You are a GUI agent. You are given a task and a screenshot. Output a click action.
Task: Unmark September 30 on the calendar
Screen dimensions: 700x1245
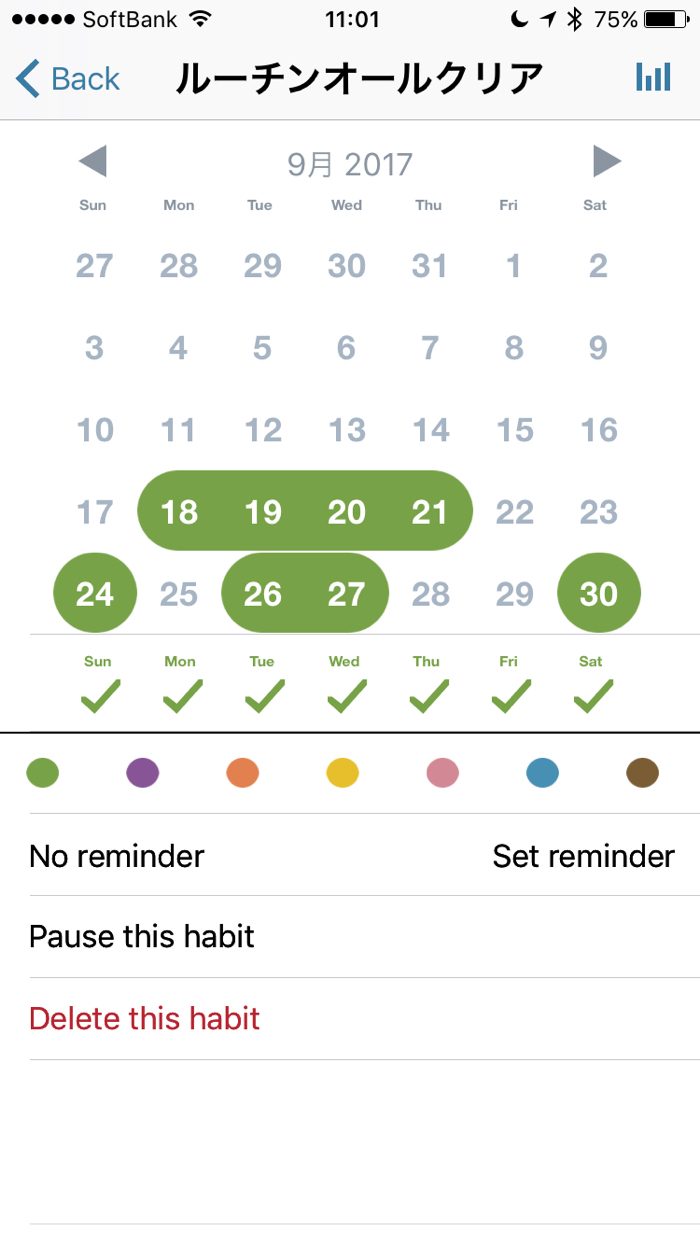point(598,594)
